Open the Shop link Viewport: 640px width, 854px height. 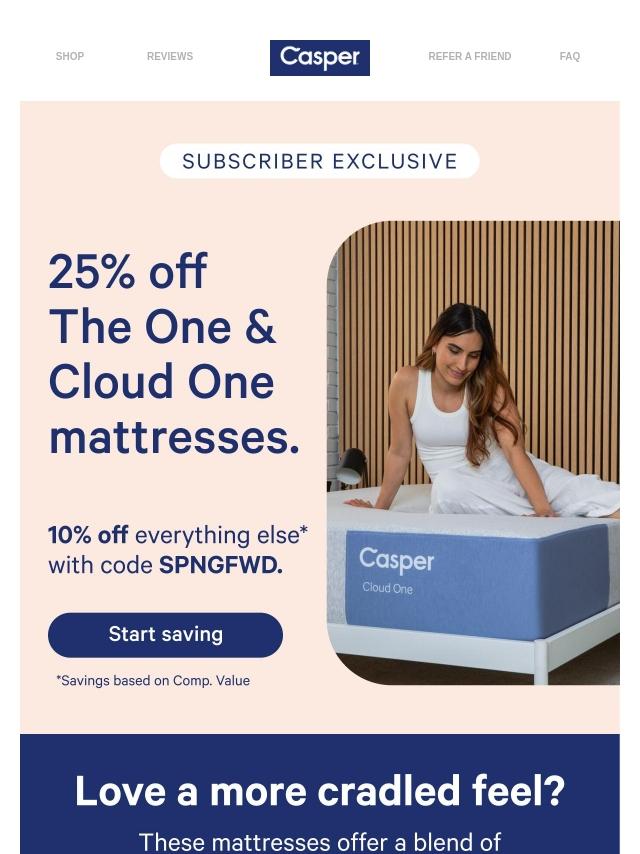click(70, 57)
